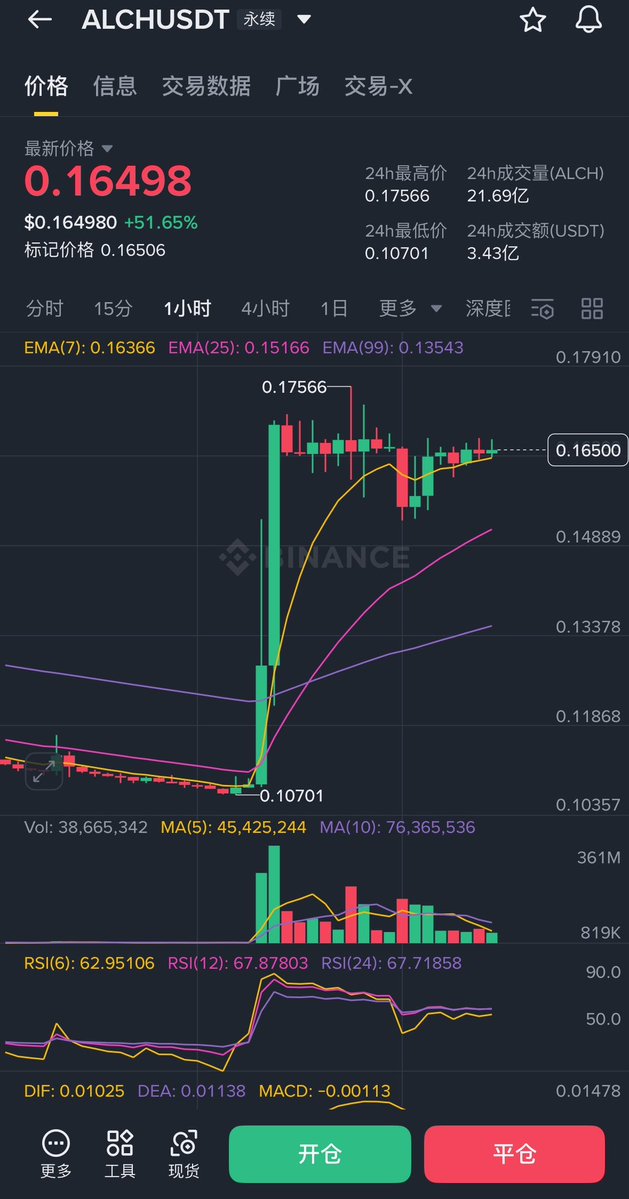Tap 平仓 to close a position
The height and width of the screenshot is (1199, 629).
(514, 1154)
